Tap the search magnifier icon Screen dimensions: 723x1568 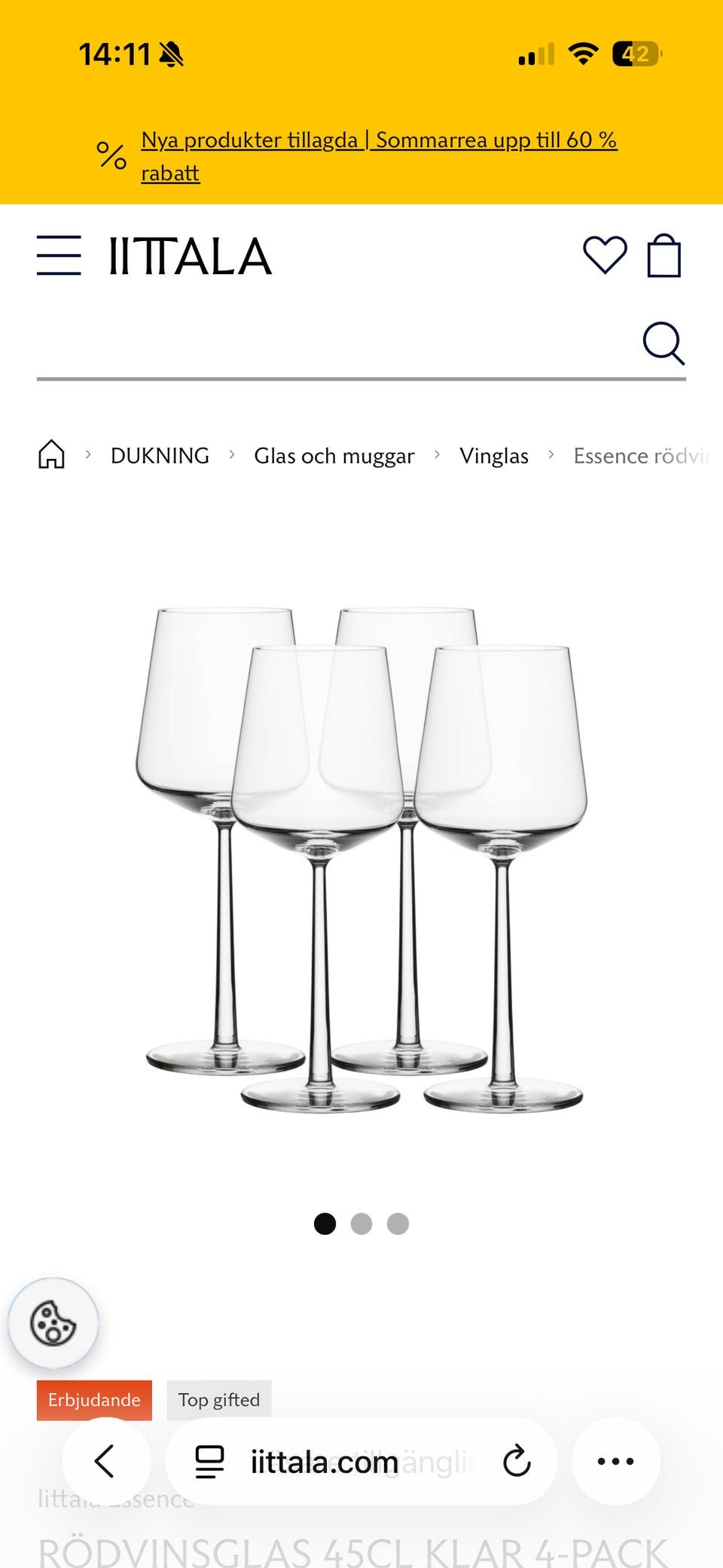pyautogui.click(x=664, y=344)
